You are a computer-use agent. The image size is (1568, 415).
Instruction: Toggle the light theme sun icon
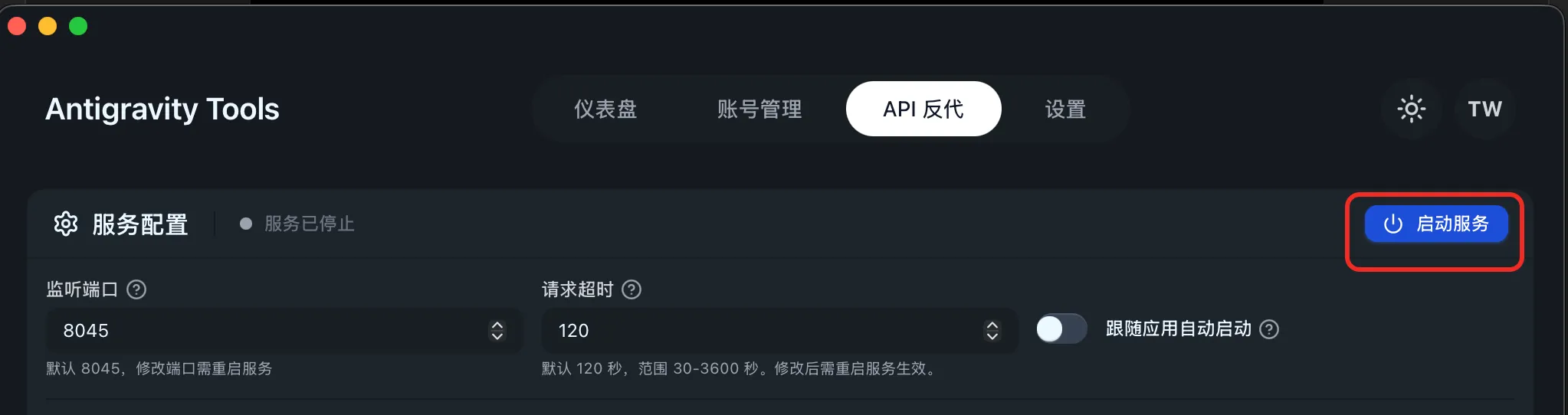1411,109
